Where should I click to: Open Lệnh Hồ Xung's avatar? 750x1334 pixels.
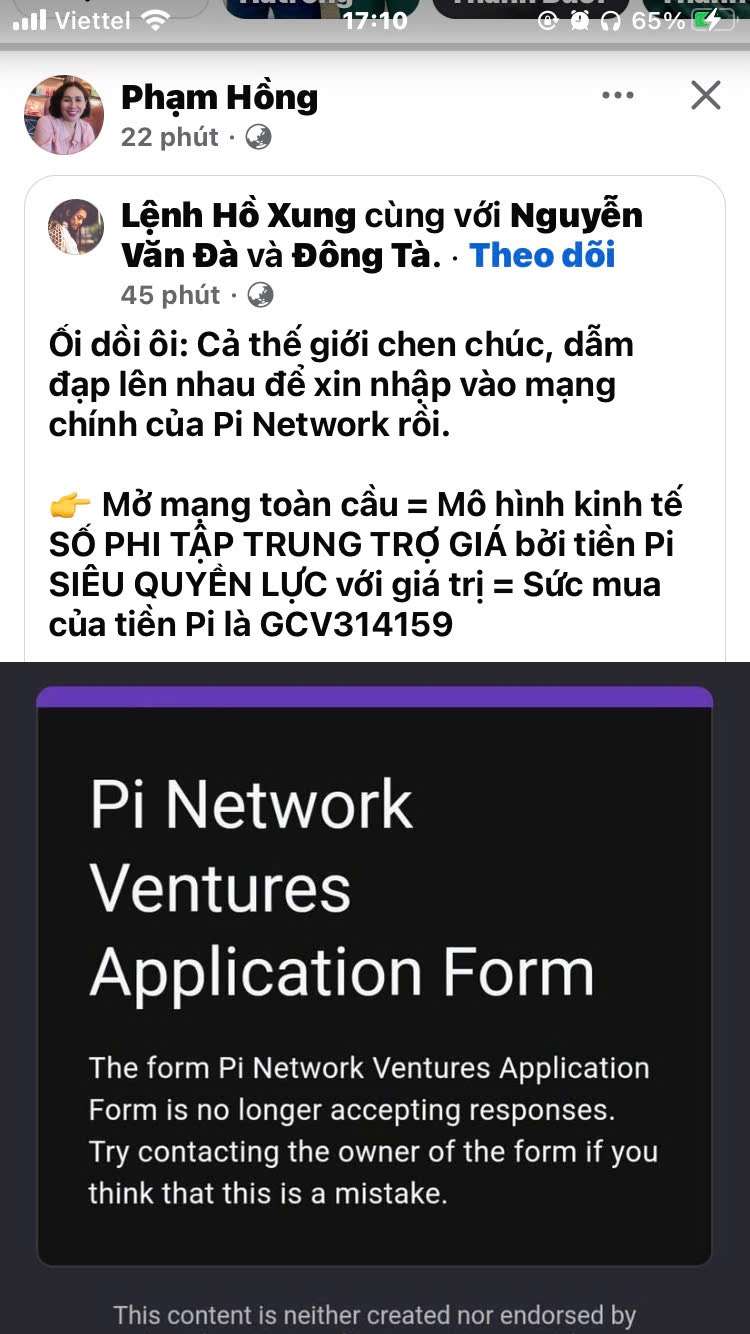point(76,227)
